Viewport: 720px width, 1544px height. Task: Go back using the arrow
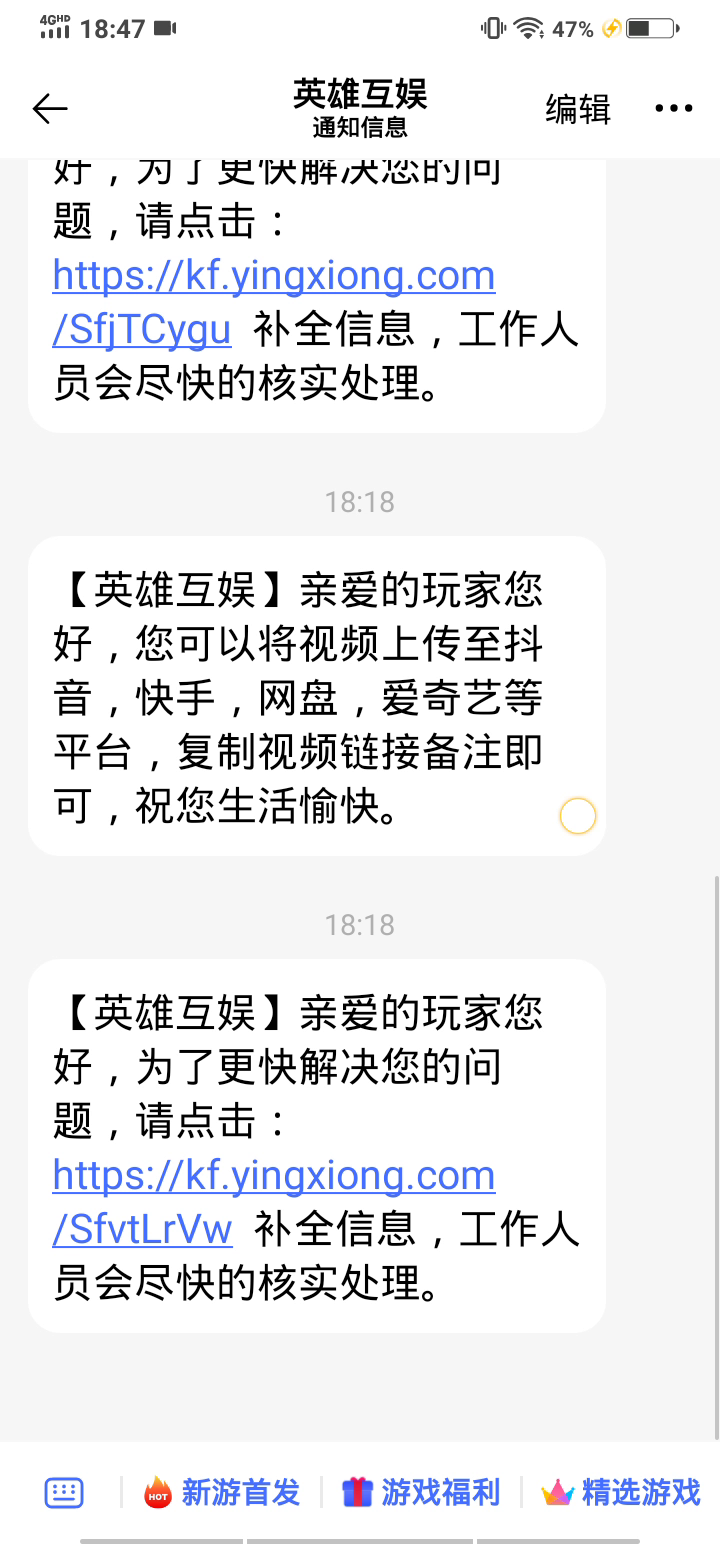click(50, 109)
